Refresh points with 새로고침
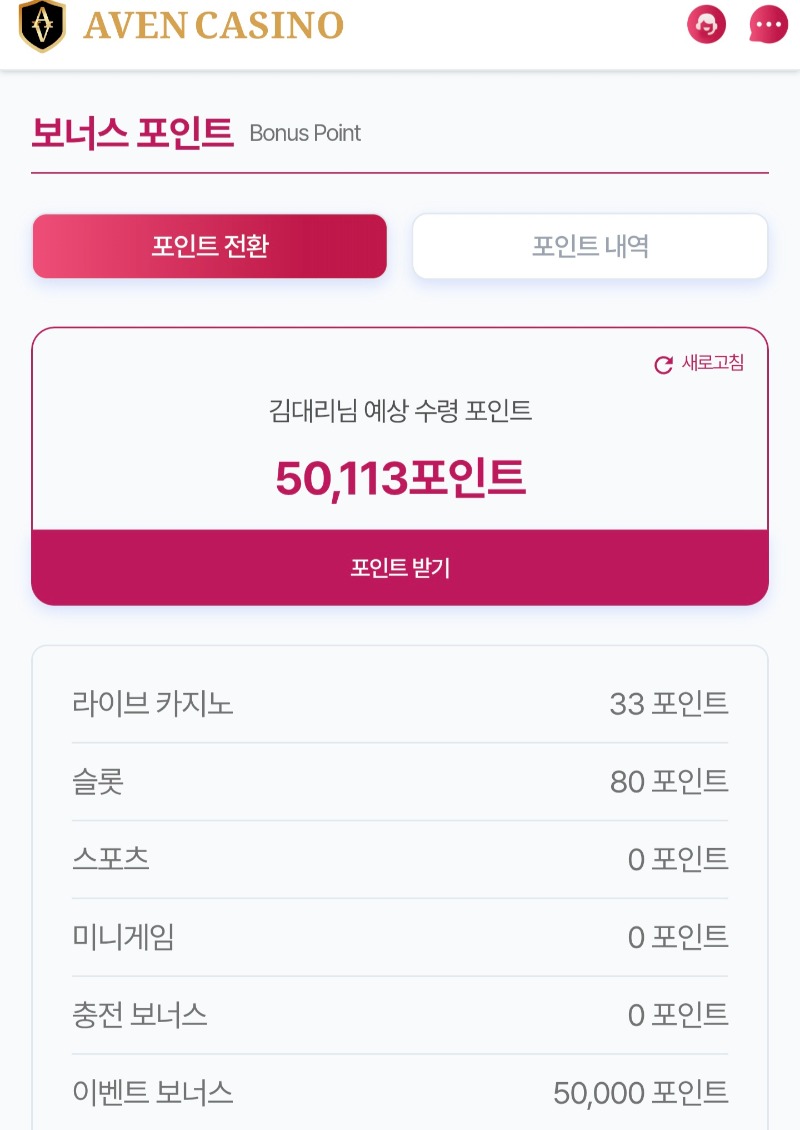The height and width of the screenshot is (1130, 800). (699, 364)
